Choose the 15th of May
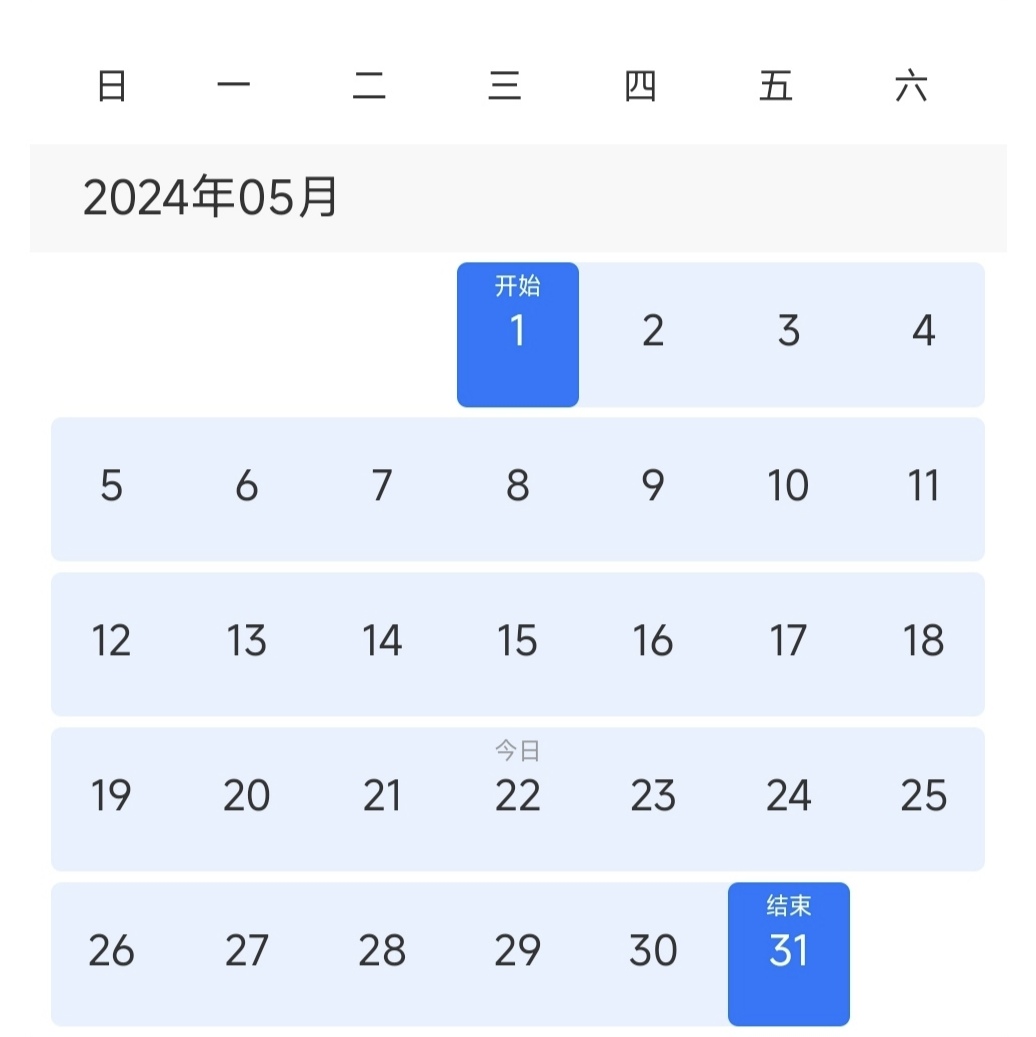The width and height of the screenshot is (1036, 1037). click(517, 642)
